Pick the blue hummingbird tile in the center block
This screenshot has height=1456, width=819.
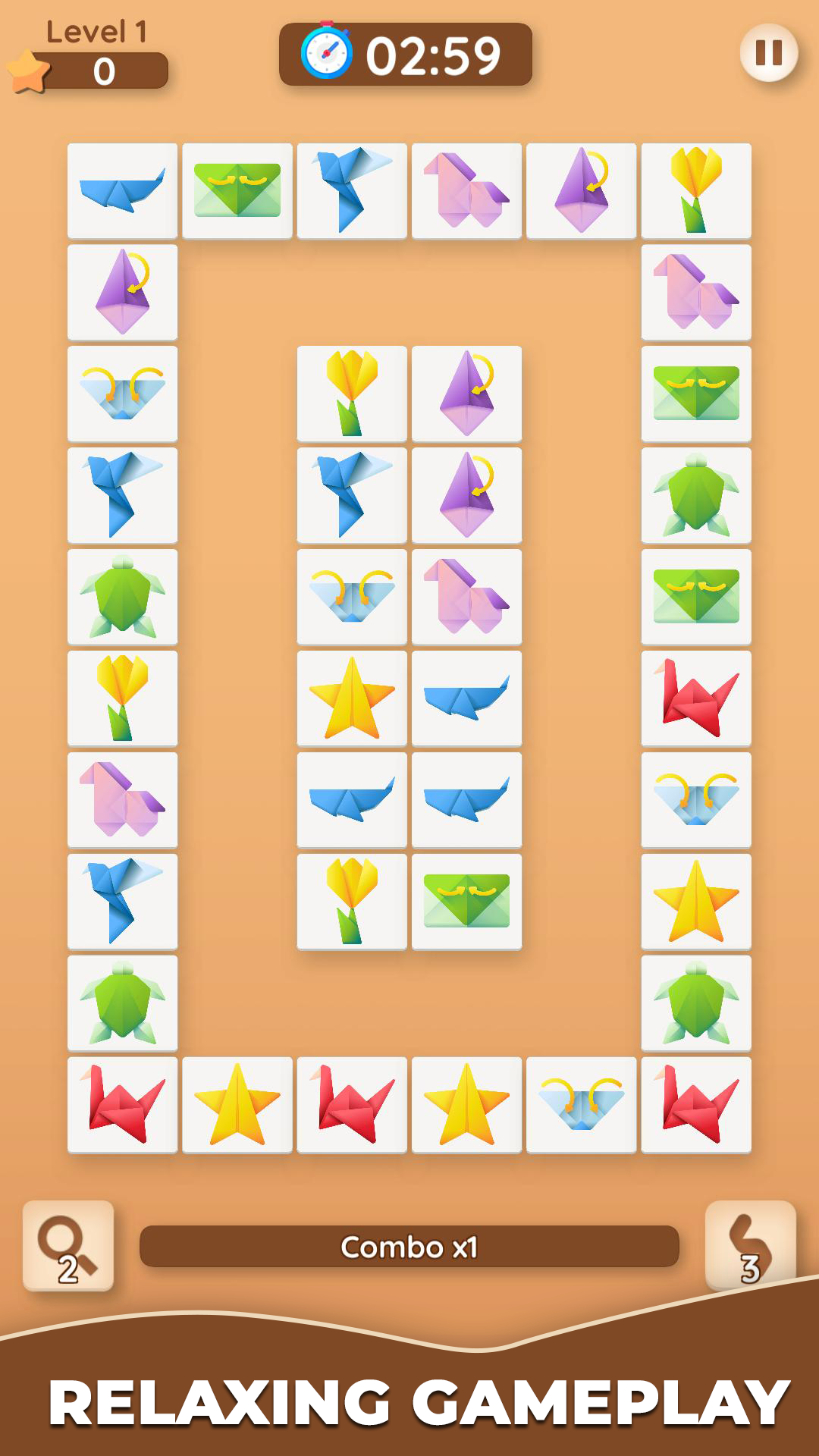(352, 495)
